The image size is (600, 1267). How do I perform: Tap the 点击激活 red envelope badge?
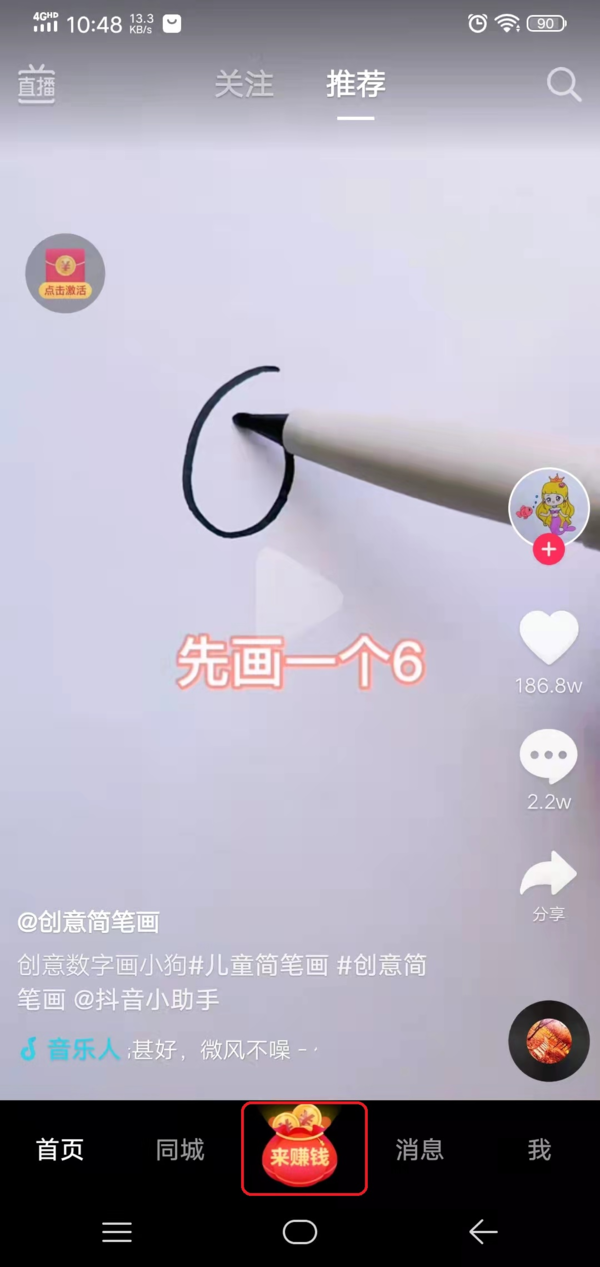[65, 273]
